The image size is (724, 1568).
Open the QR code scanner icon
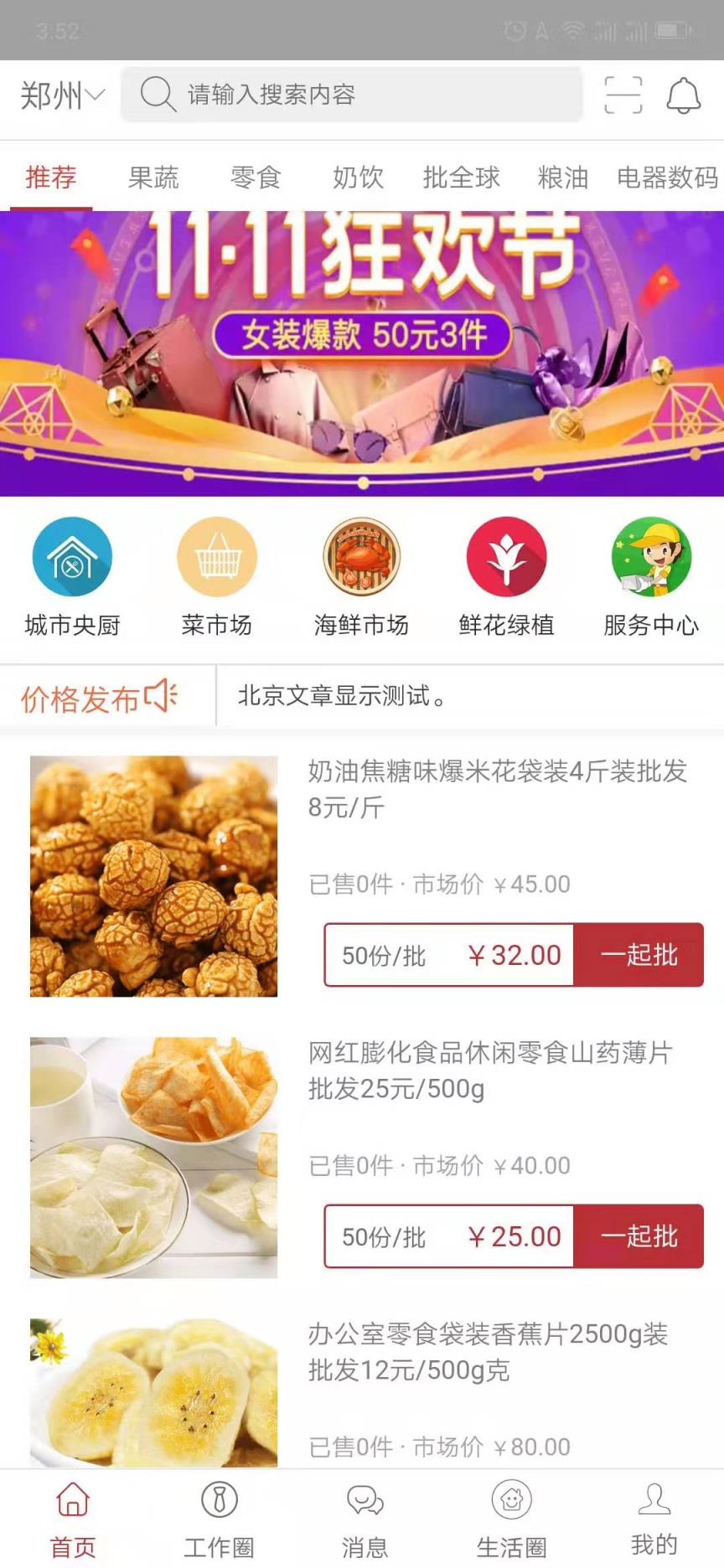623,95
